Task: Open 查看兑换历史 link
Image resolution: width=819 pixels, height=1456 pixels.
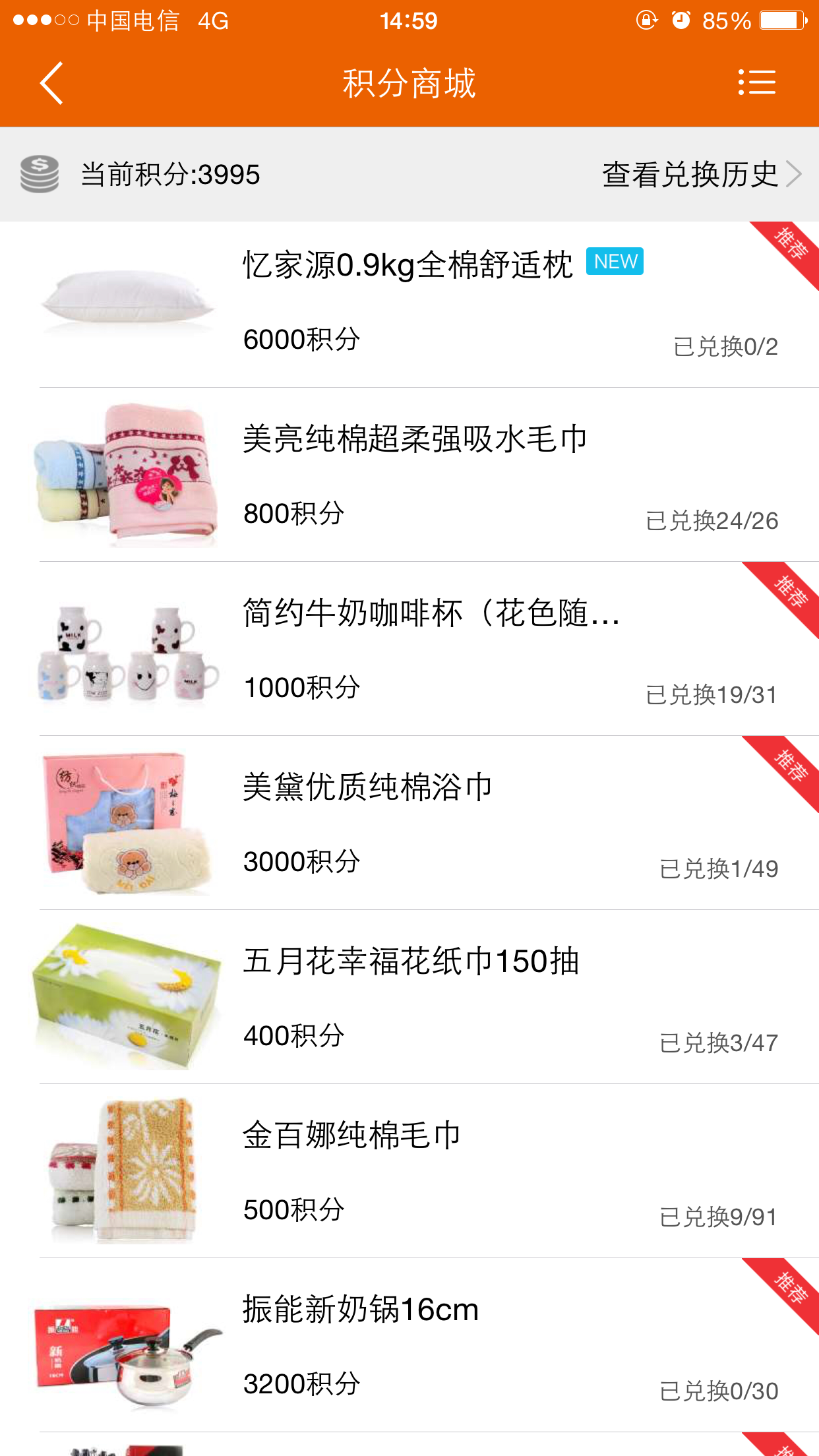Action: (700, 175)
